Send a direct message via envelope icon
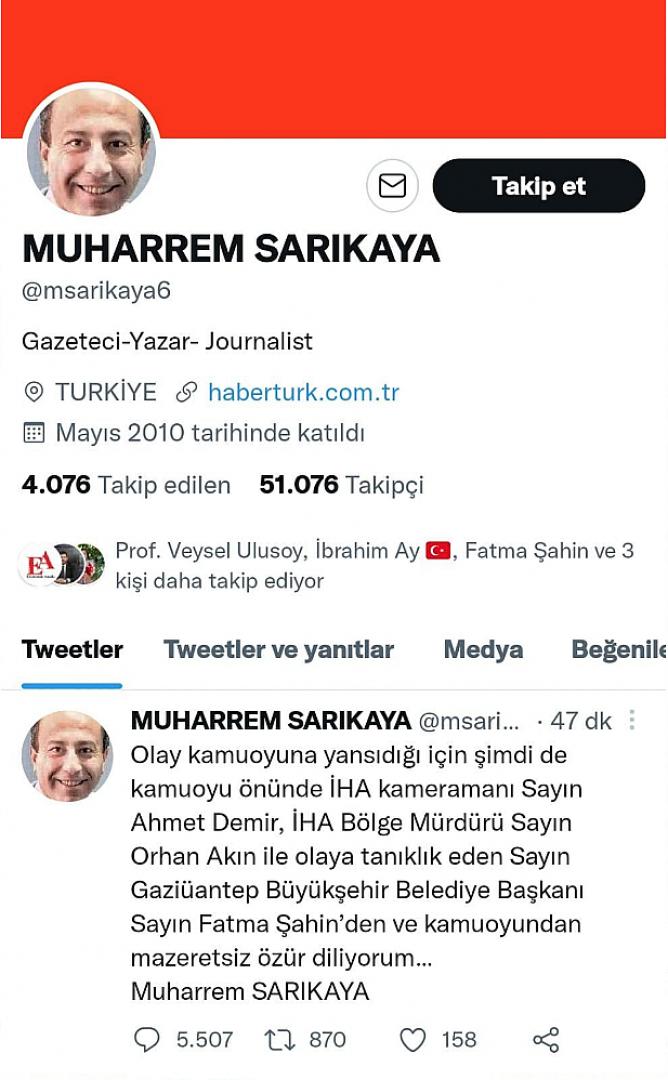This screenshot has height=1080, width=668. click(x=392, y=186)
